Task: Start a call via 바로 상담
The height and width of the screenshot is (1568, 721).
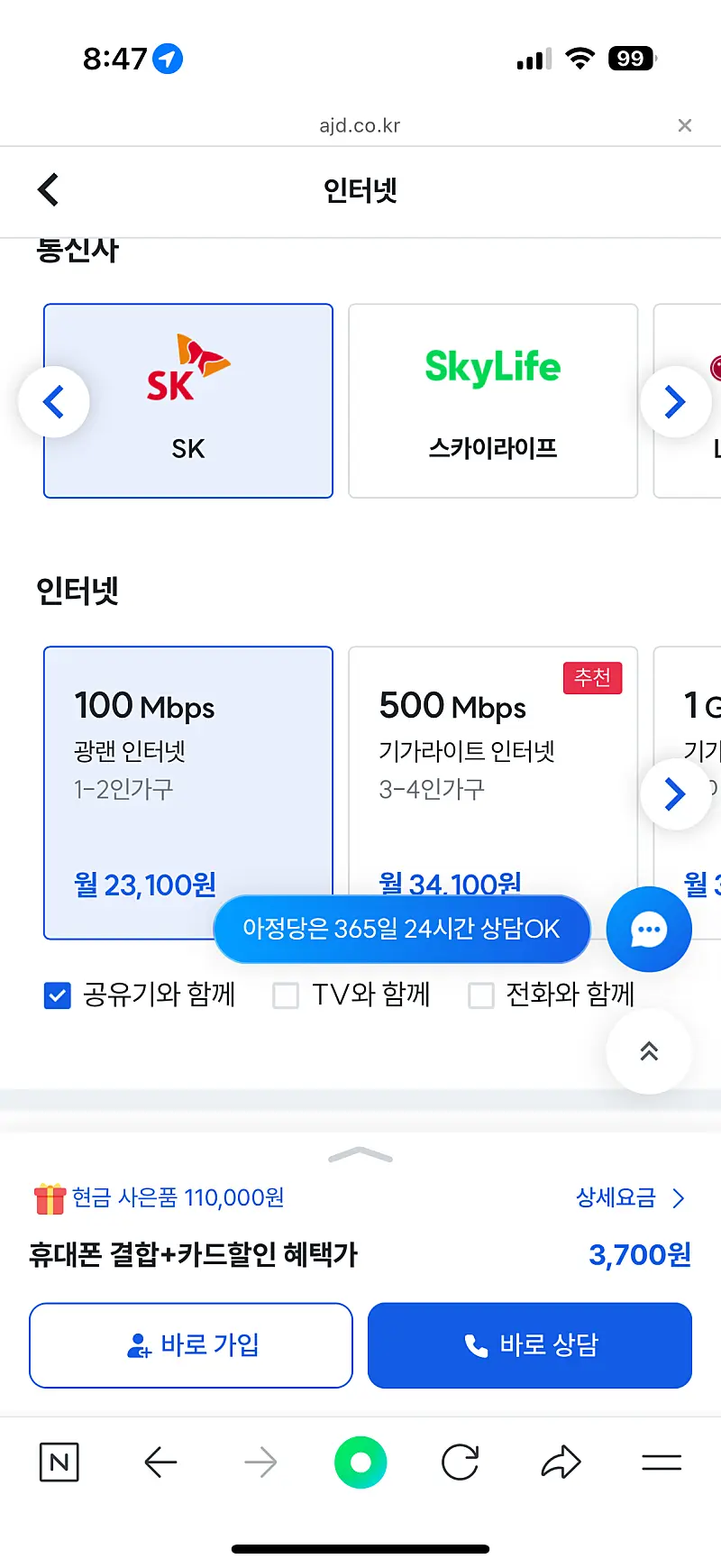Action: coord(530,1345)
